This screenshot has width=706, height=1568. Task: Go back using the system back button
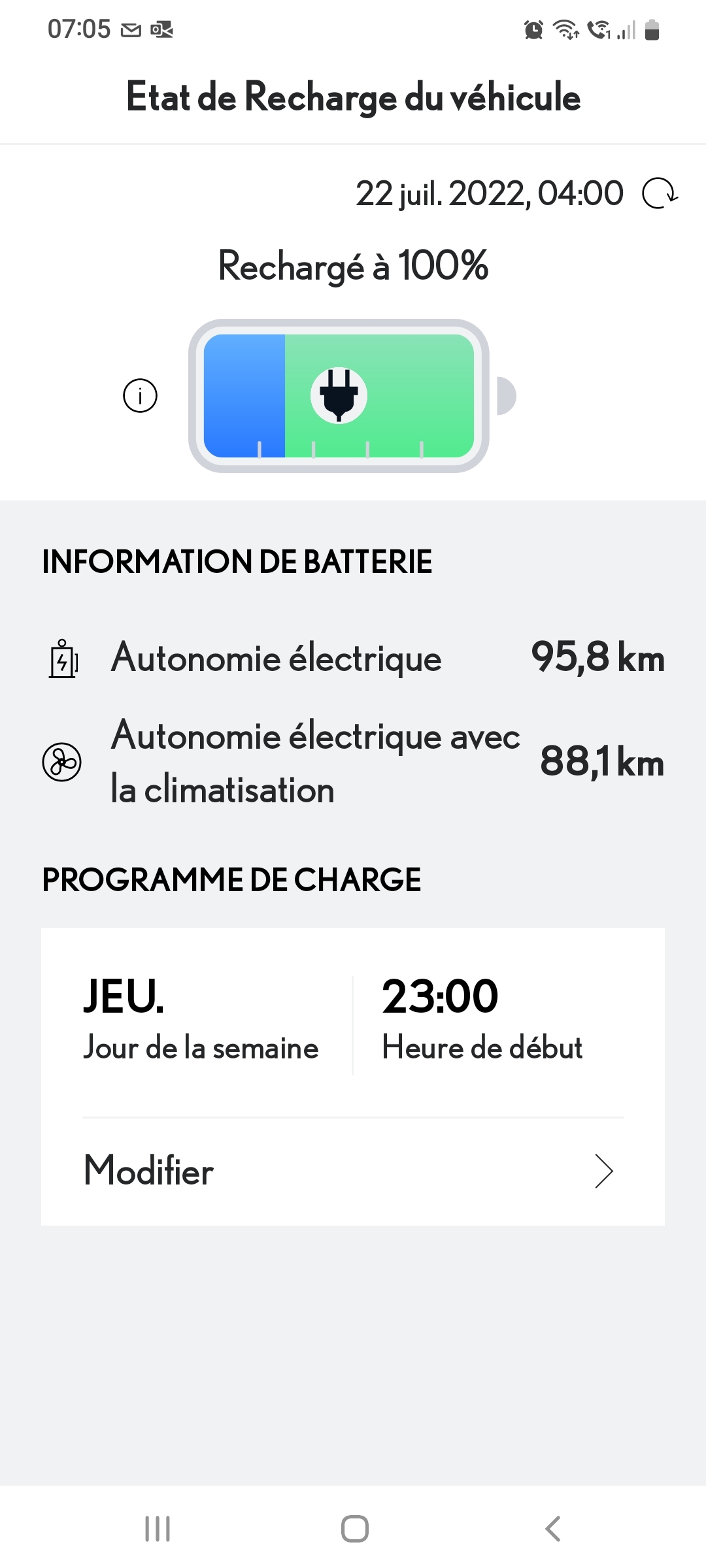click(552, 1529)
